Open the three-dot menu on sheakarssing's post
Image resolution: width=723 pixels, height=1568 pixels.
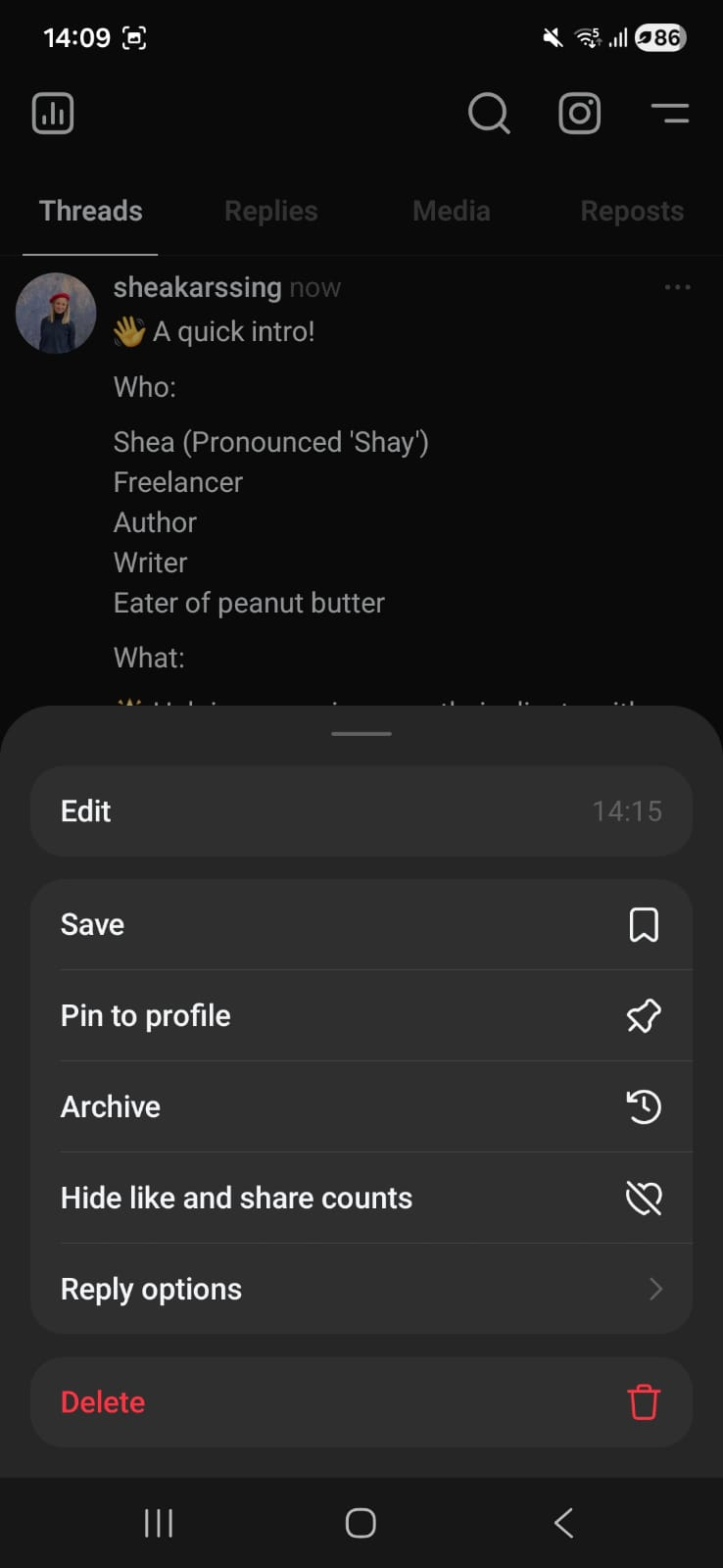point(677,287)
